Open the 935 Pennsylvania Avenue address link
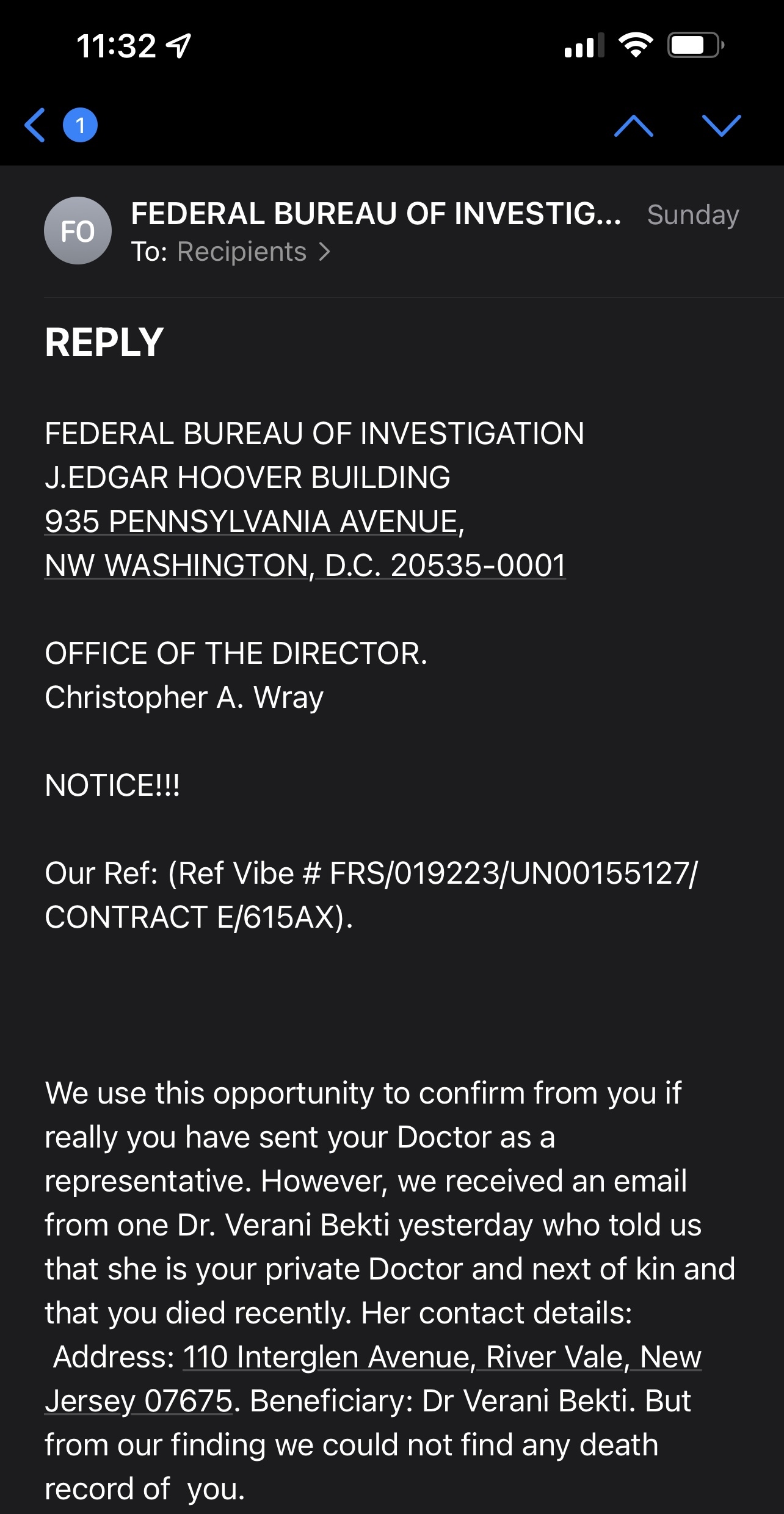 (255, 523)
